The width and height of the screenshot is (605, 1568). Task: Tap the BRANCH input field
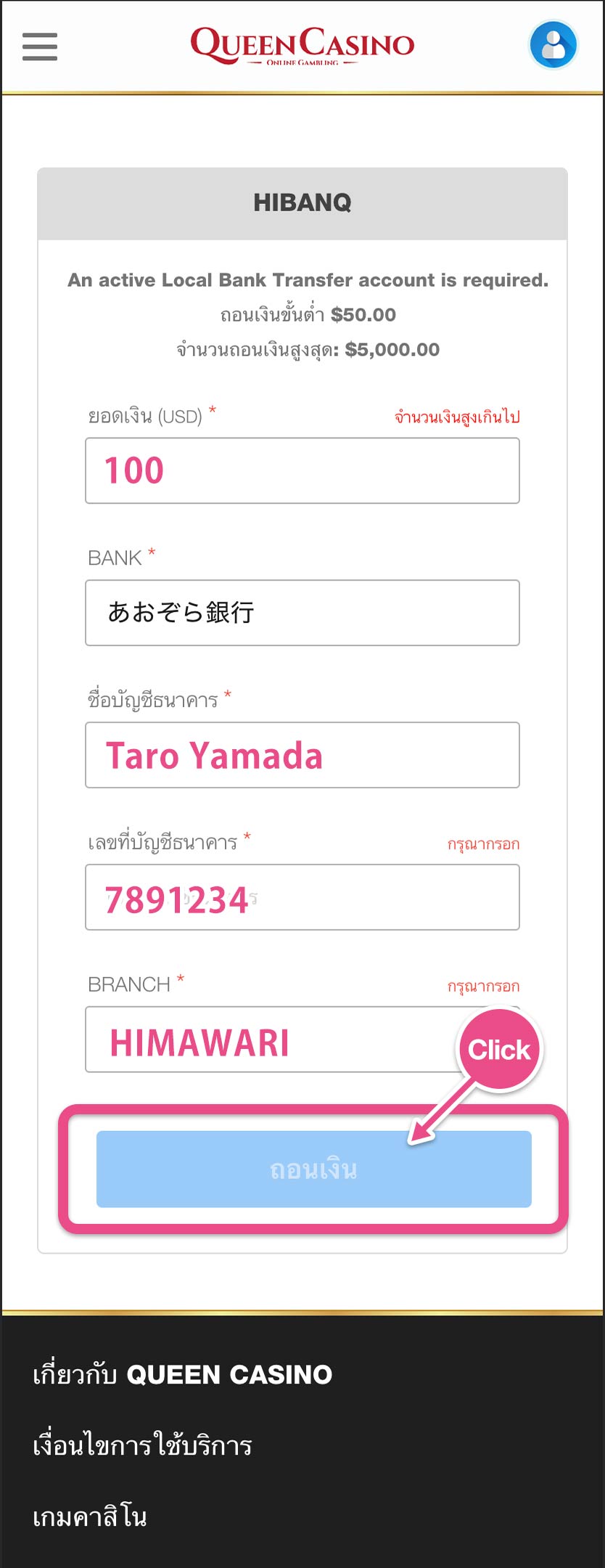(x=268, y=1040)
